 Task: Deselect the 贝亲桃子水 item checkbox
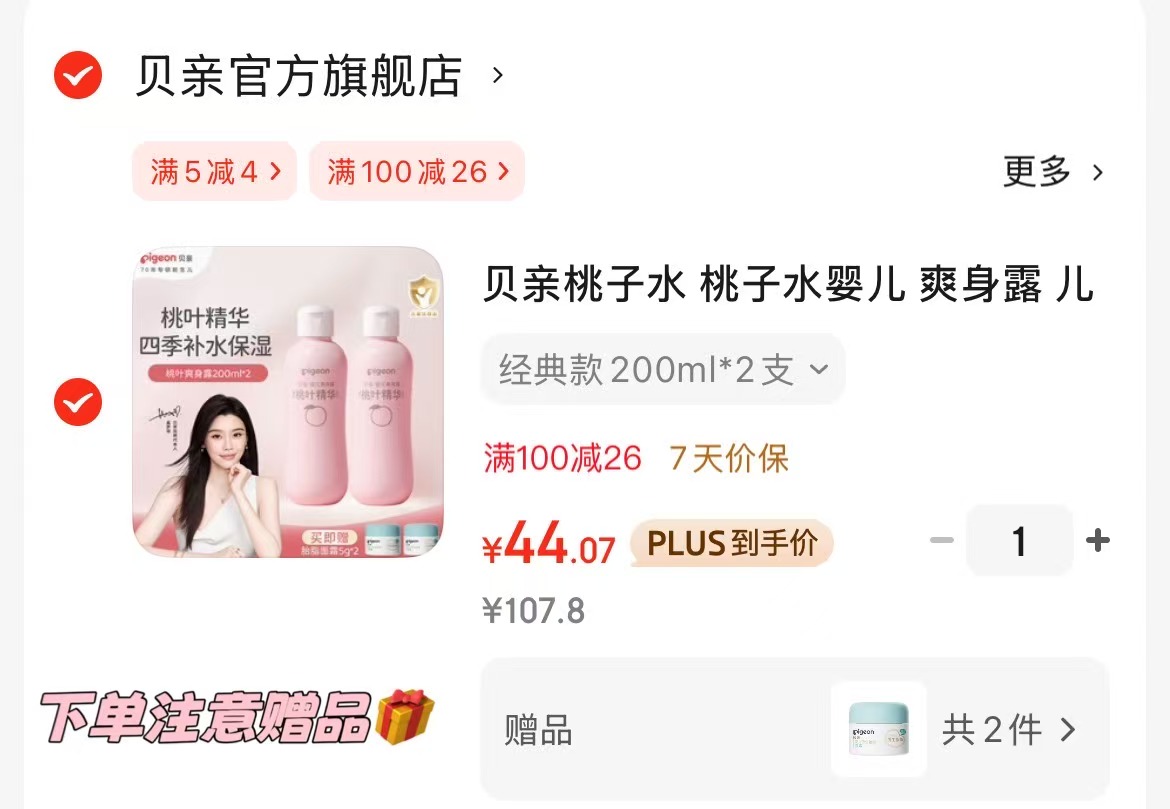tap(78, 402)
